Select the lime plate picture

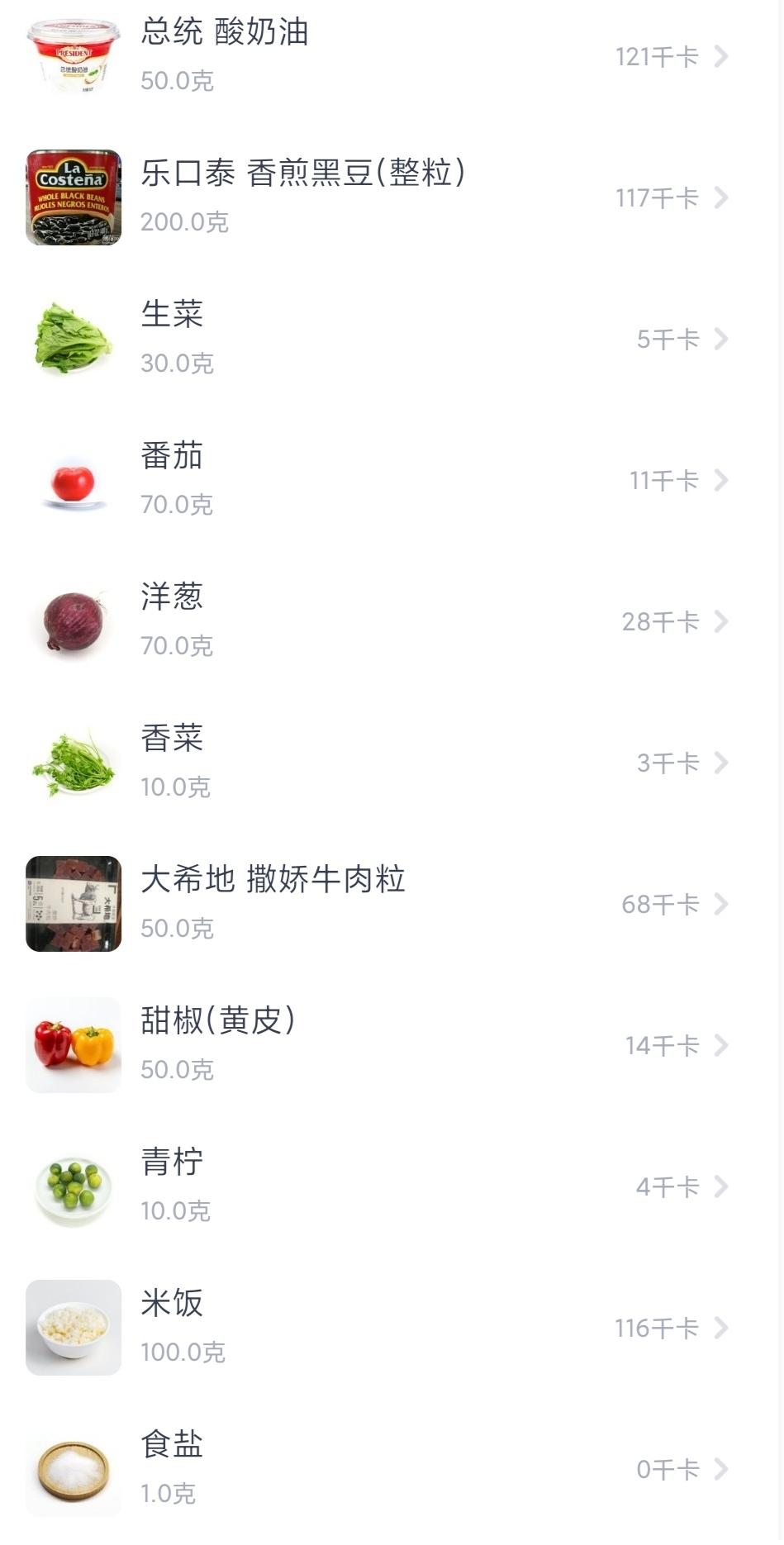pos(73,1186)
